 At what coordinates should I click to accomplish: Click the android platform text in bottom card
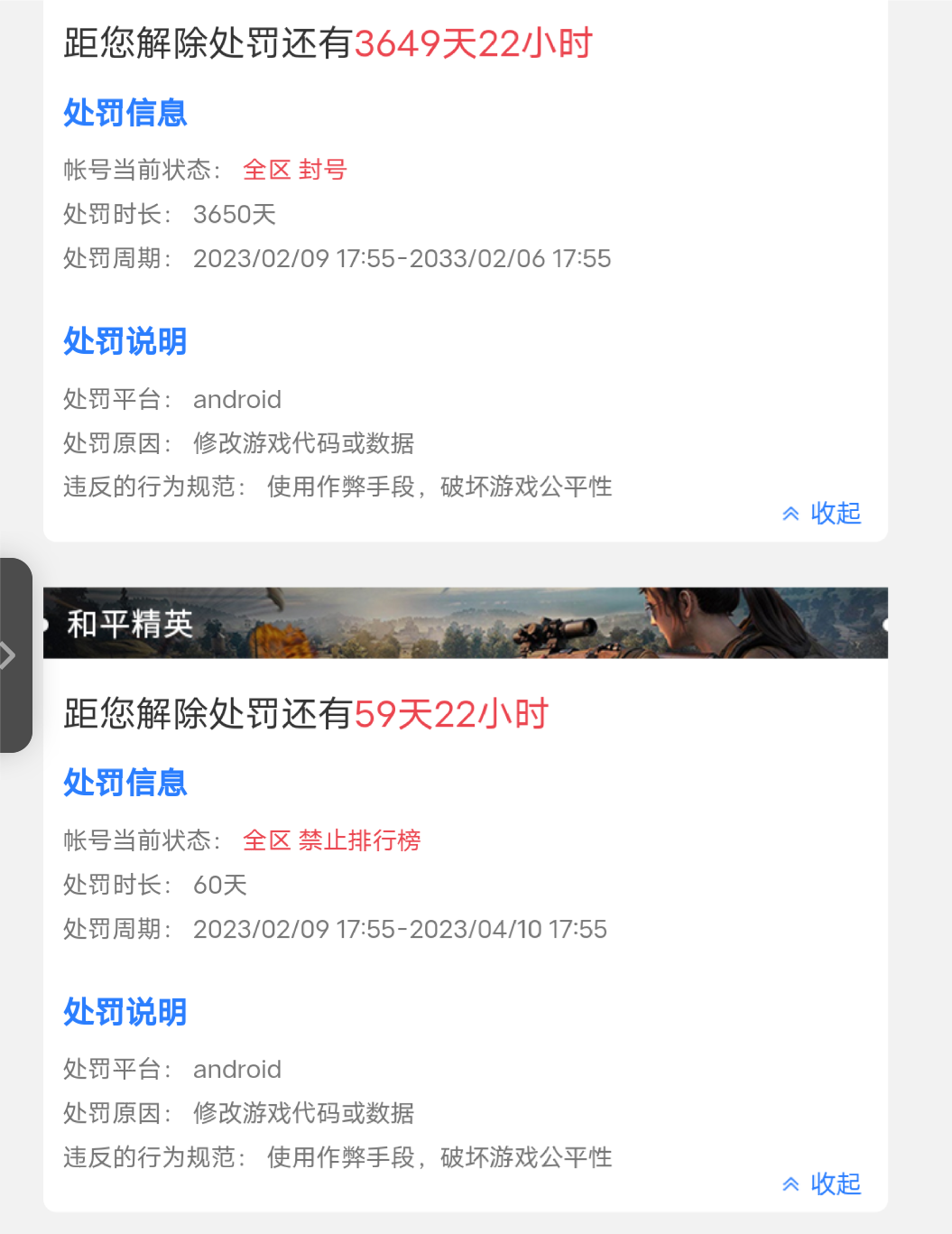coord(236,1069)
